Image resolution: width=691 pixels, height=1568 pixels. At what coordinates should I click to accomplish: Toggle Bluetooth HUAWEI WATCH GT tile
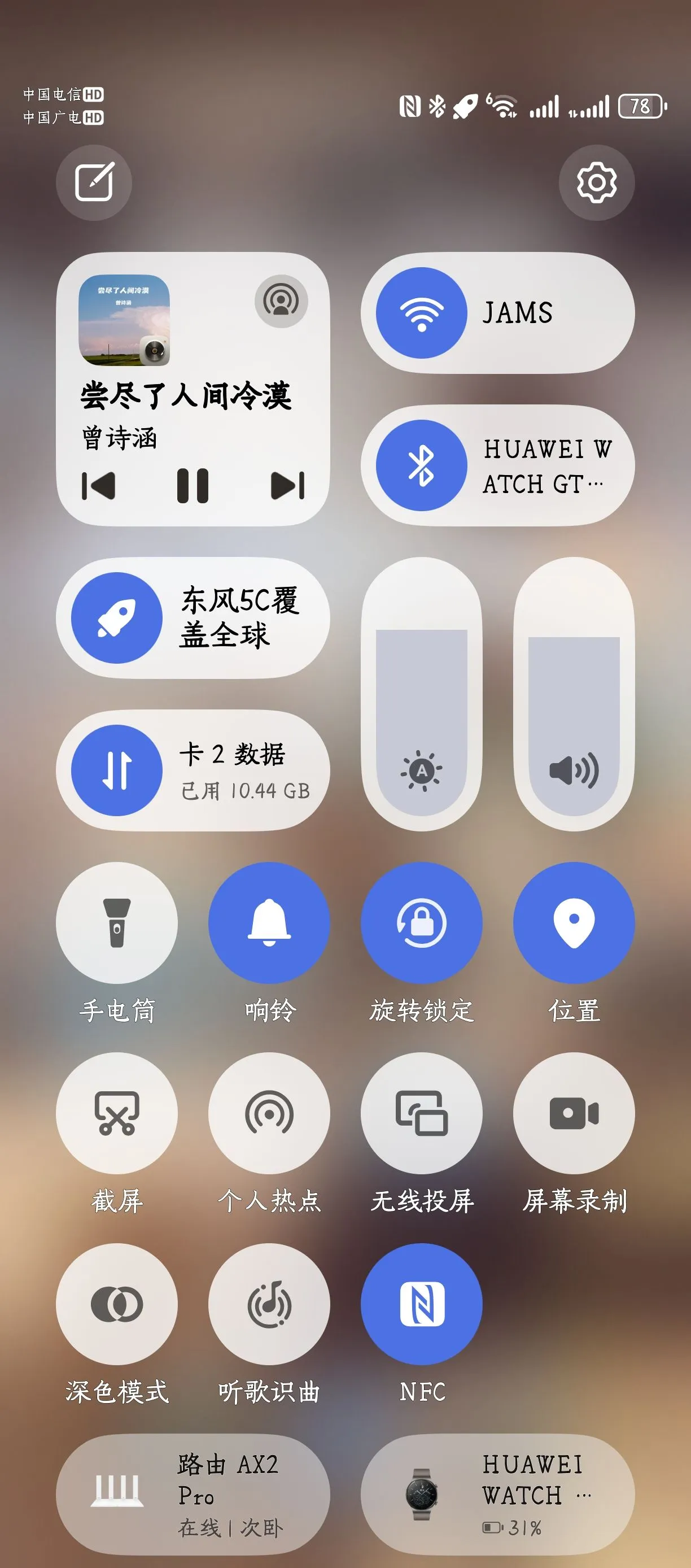click(x=422, y=465)
